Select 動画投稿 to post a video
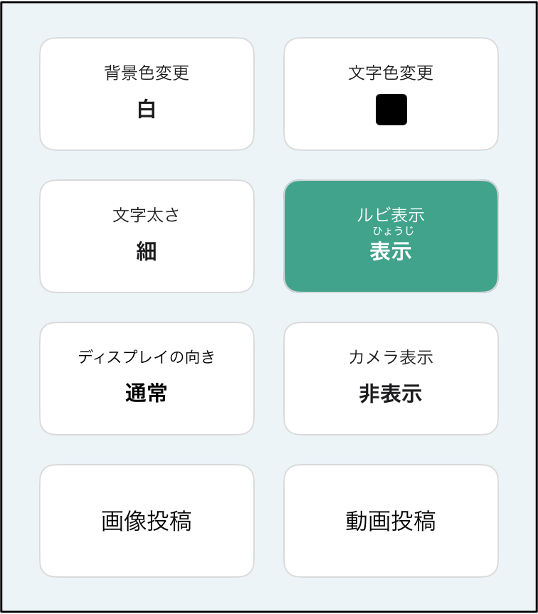 tap(391, 521)
